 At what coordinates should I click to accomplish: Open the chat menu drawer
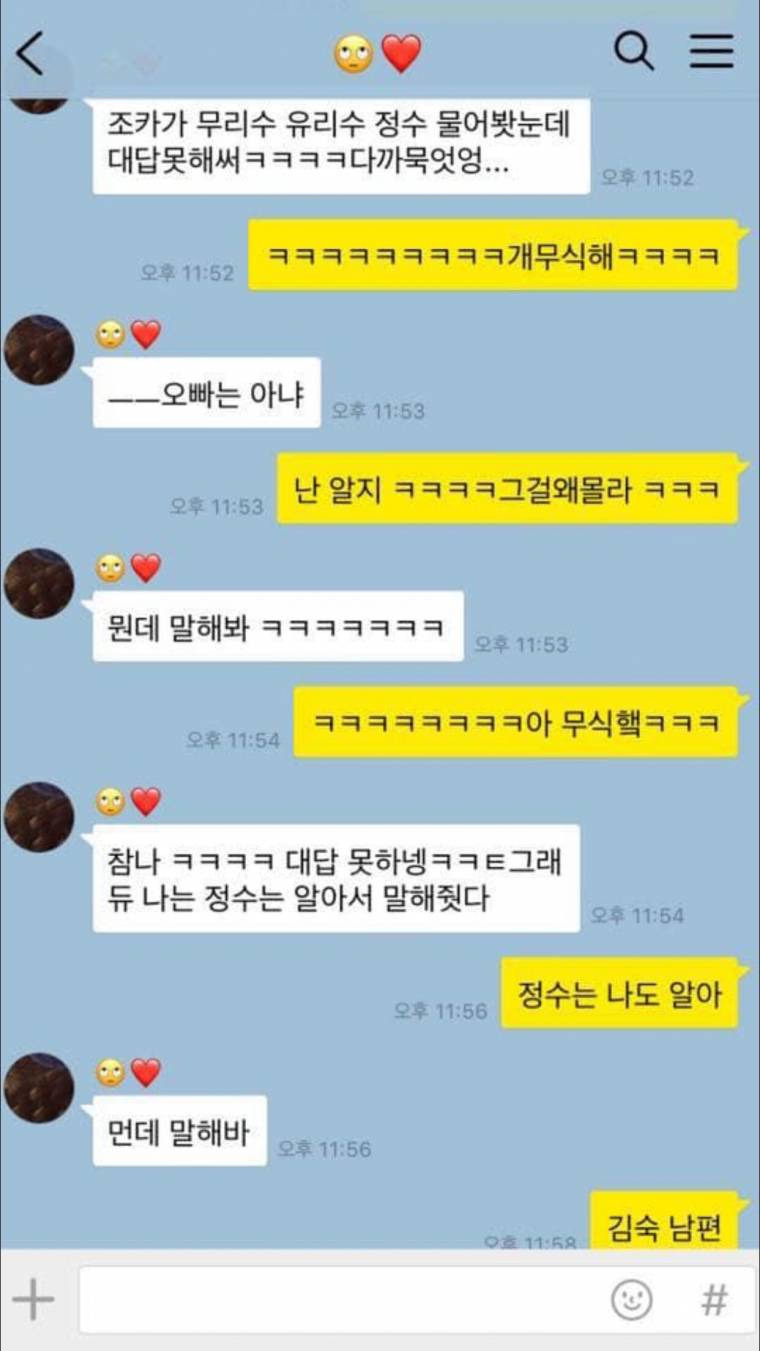coord(712,51)
